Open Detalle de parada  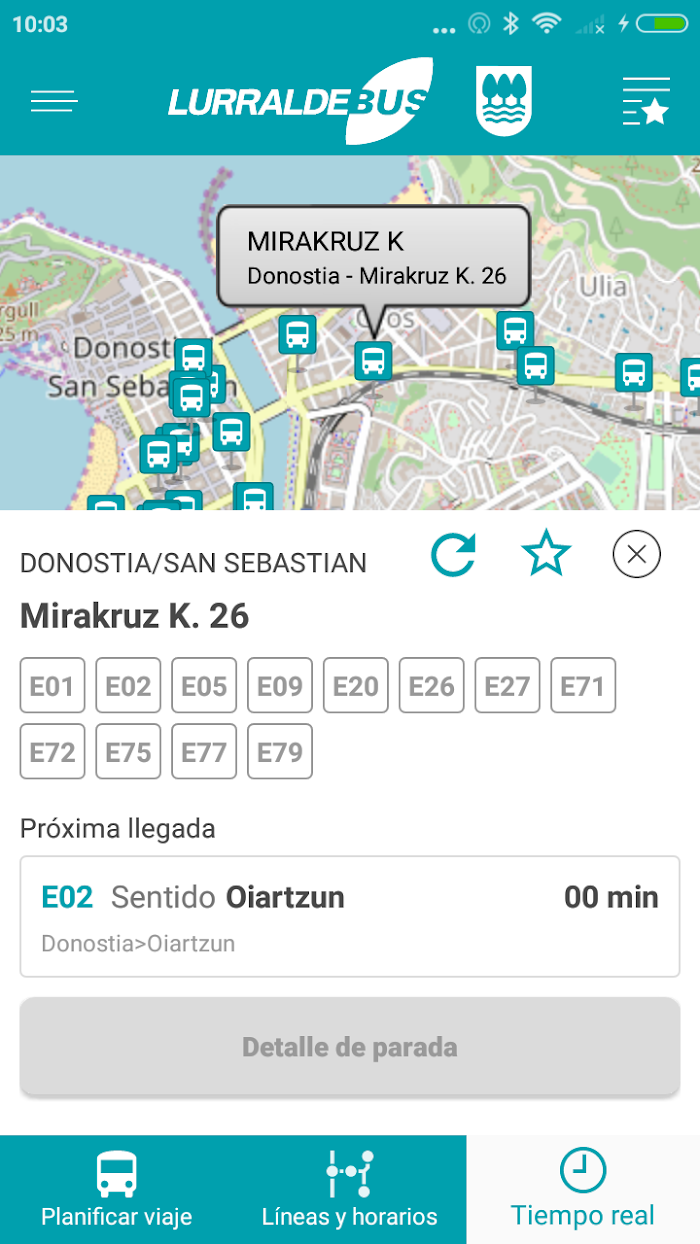tap(350, 1047)
